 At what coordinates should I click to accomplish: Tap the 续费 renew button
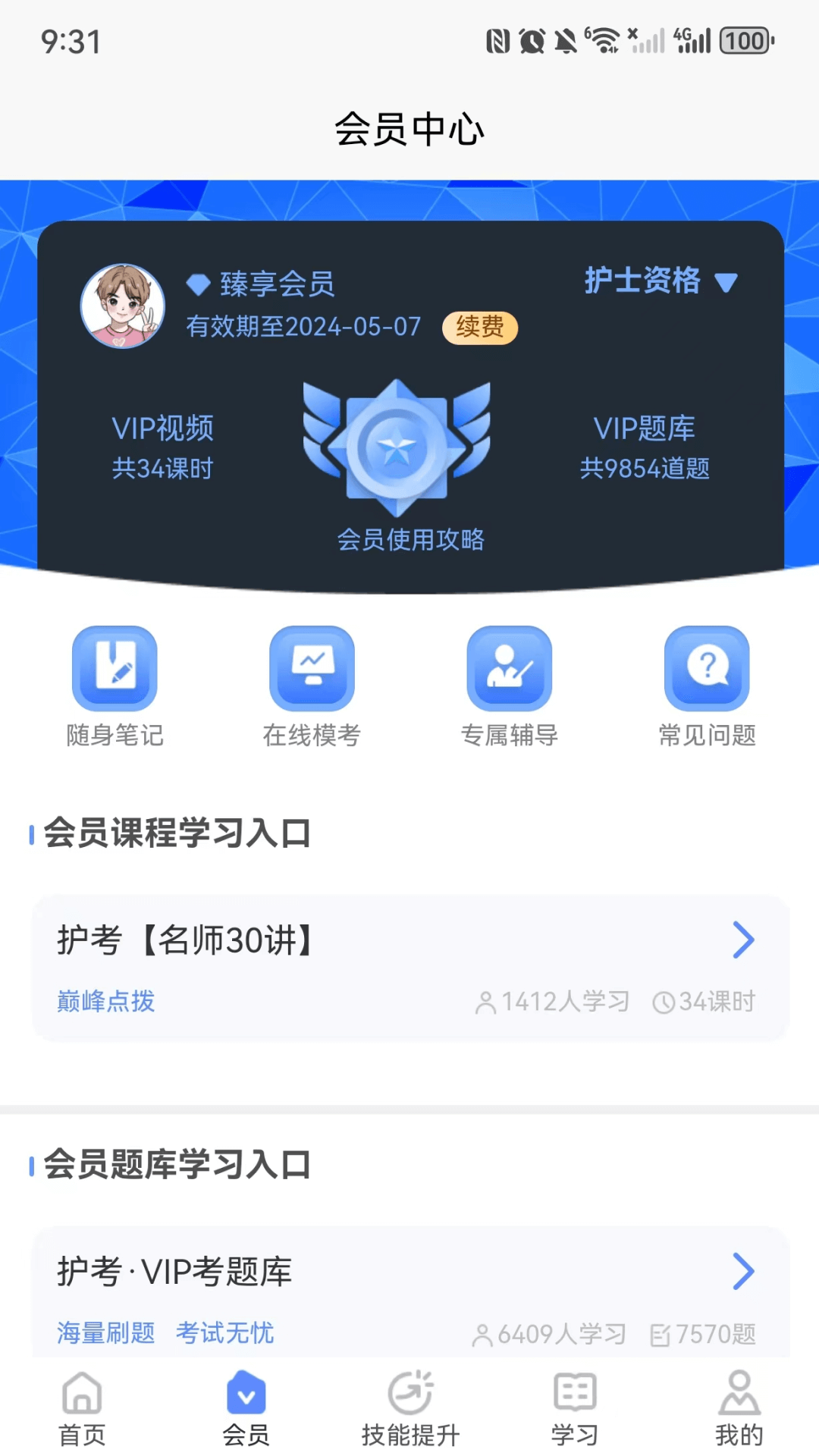pyautogui.click(x=479, y=328)
